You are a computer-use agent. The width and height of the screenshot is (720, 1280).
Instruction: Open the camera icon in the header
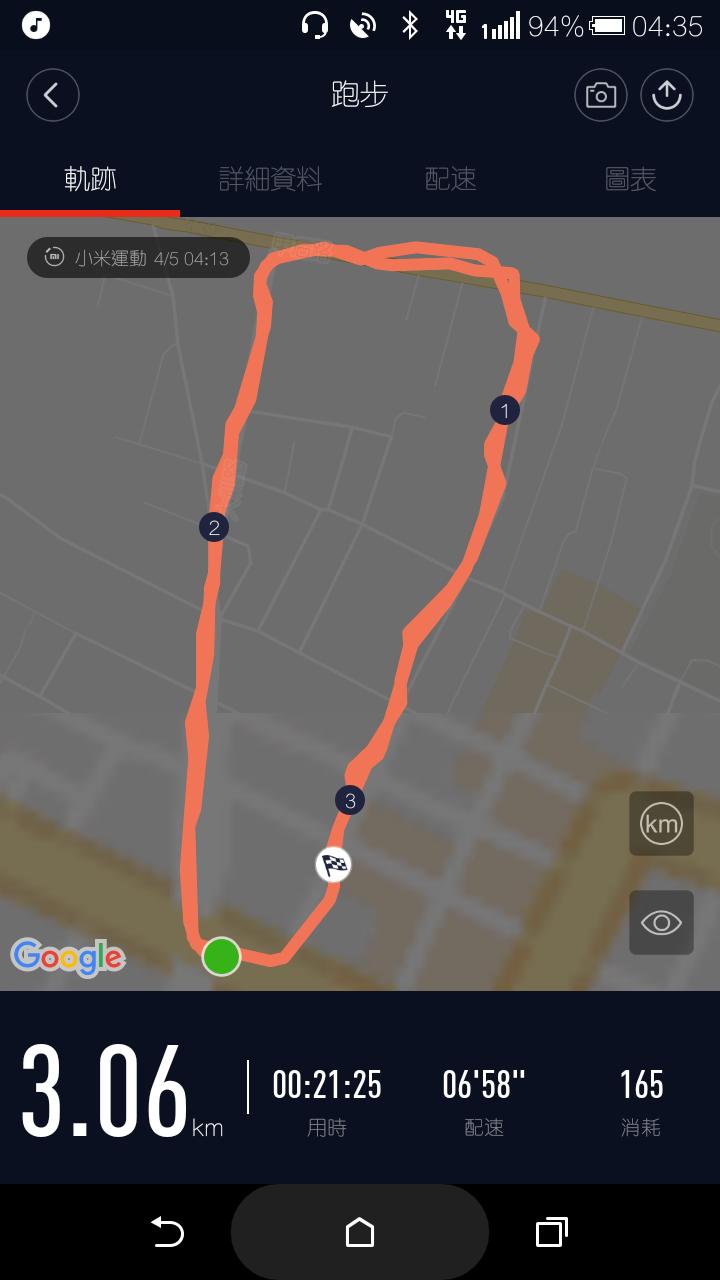point(600,95)
